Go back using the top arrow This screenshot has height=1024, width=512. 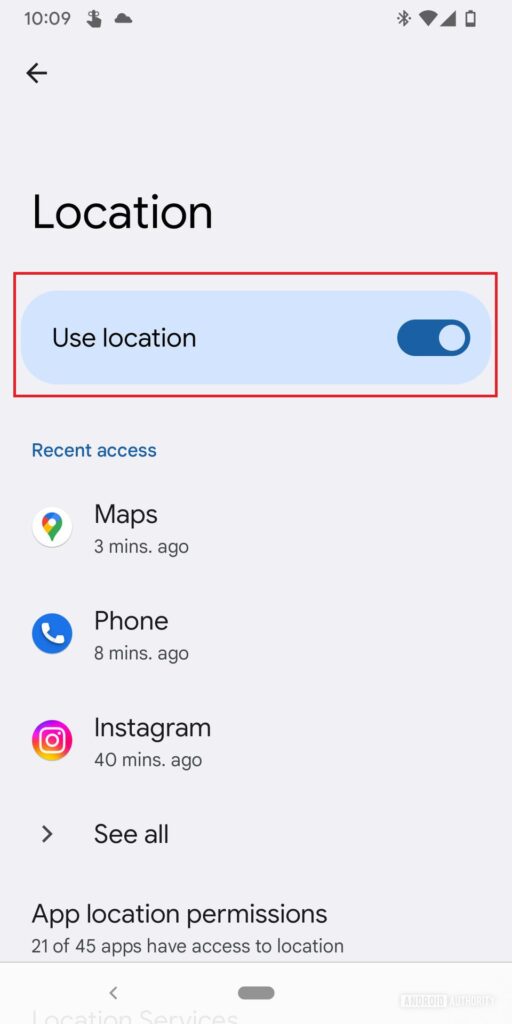[x=37, y=73]
